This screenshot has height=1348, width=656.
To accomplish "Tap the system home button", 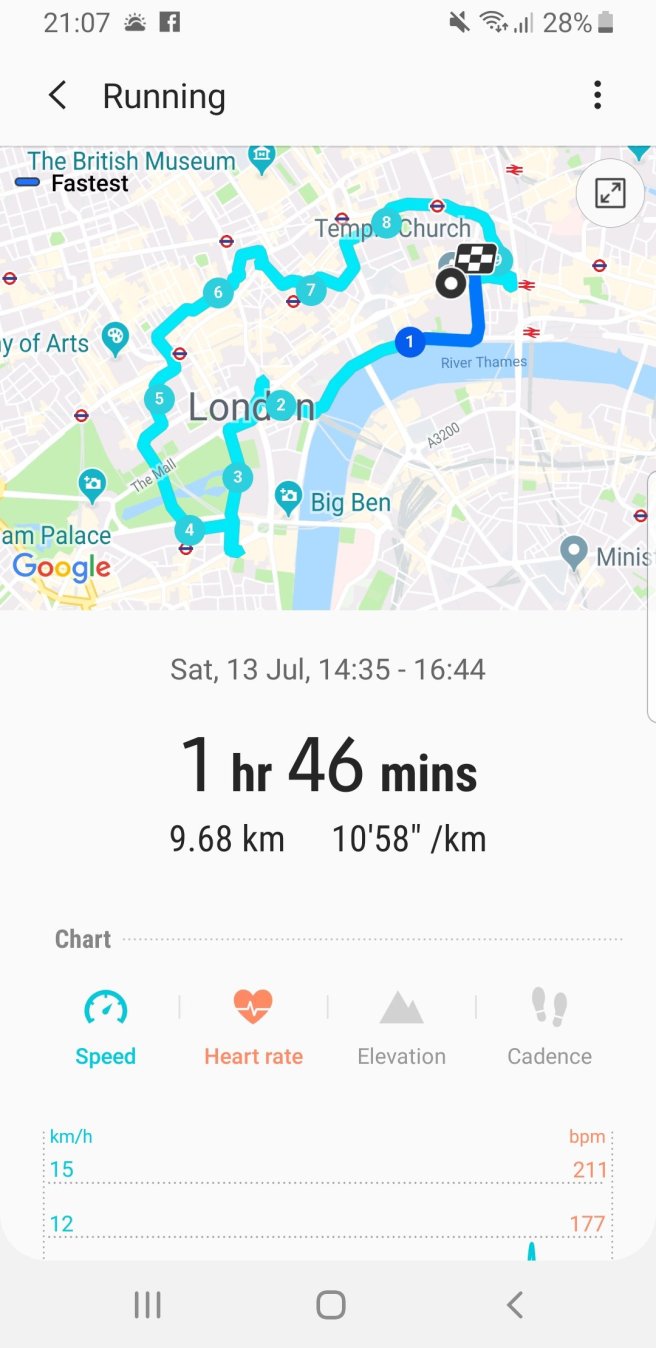I will point(330,1304).
